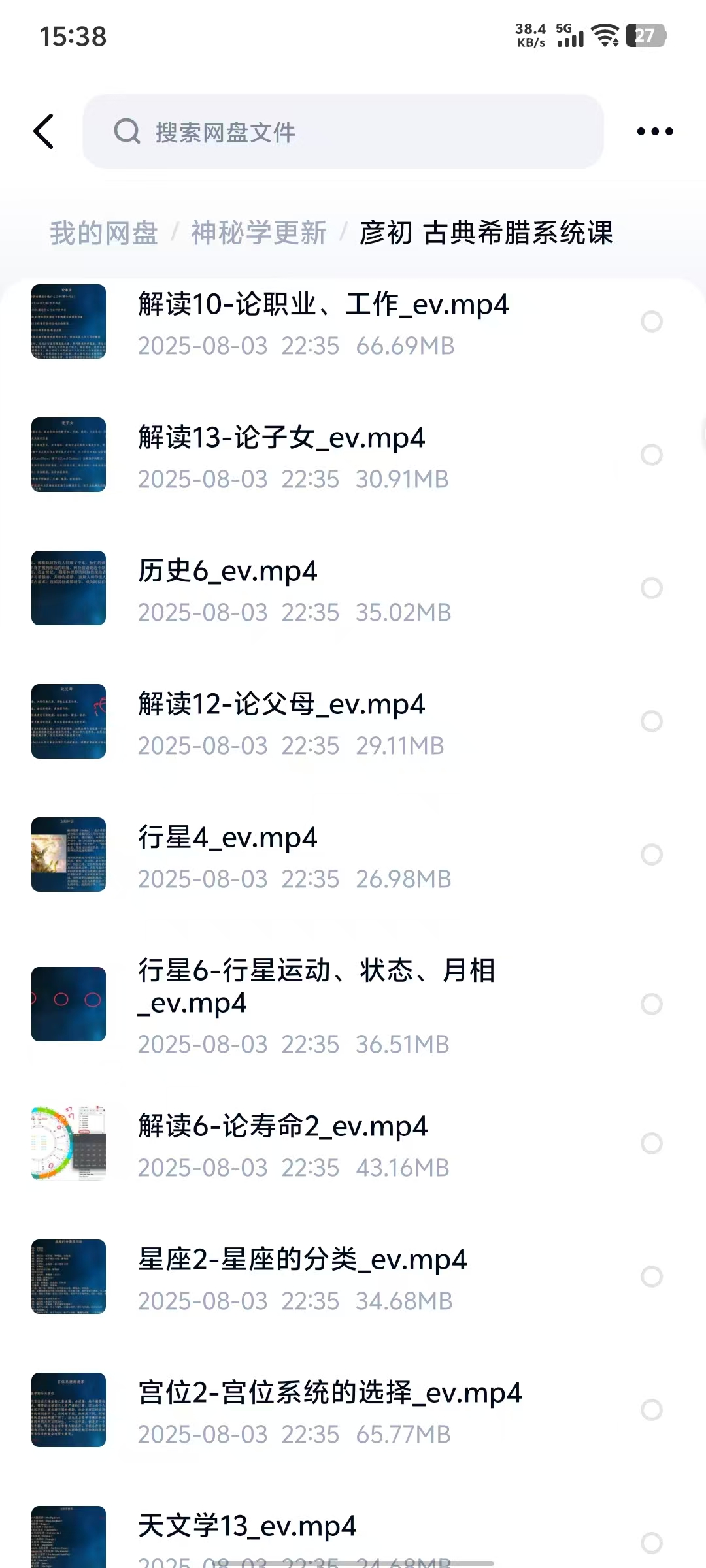Play the video 解读13-论子女_ev.mp4
This screenshot has height=1568, width=706.
click(x=281, y=438)
